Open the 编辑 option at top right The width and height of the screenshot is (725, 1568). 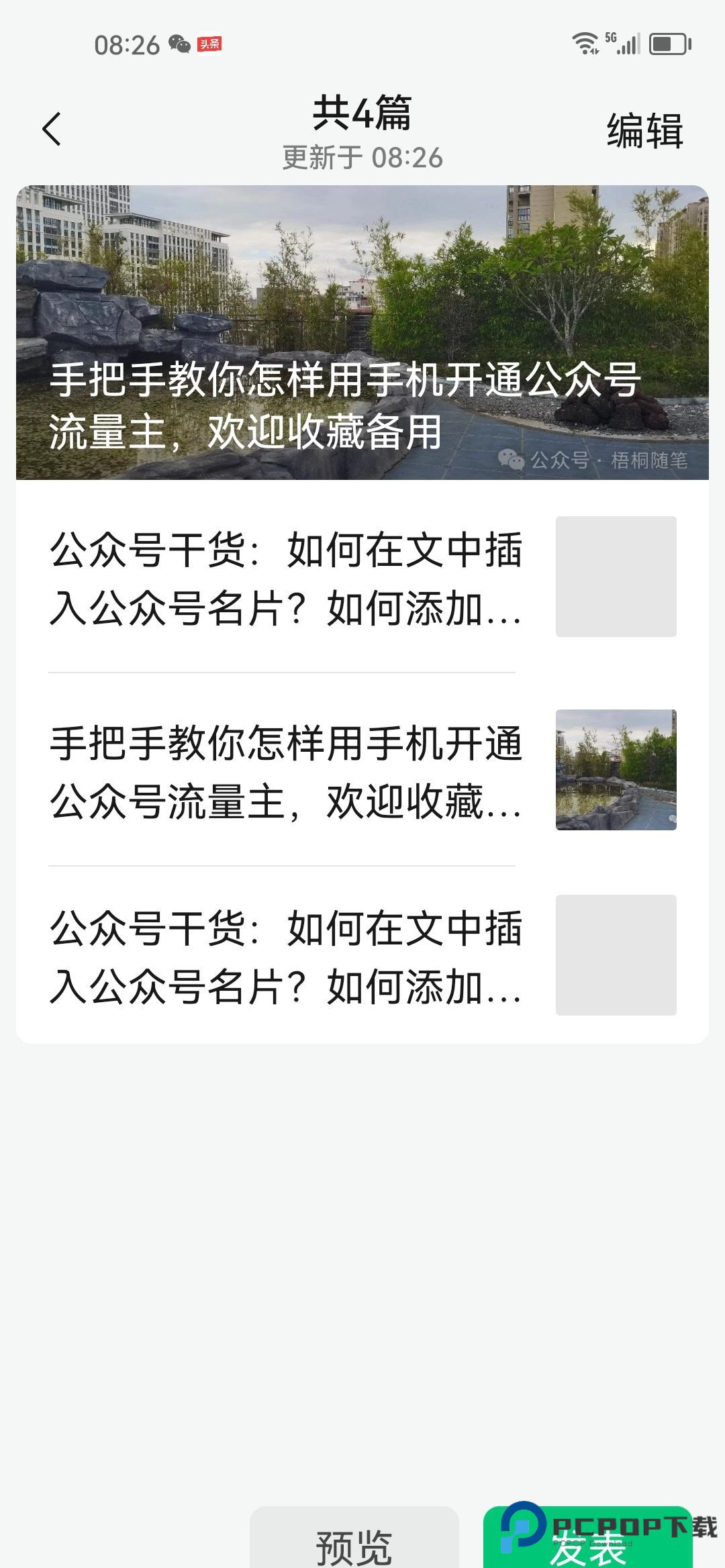coord(645,129)
